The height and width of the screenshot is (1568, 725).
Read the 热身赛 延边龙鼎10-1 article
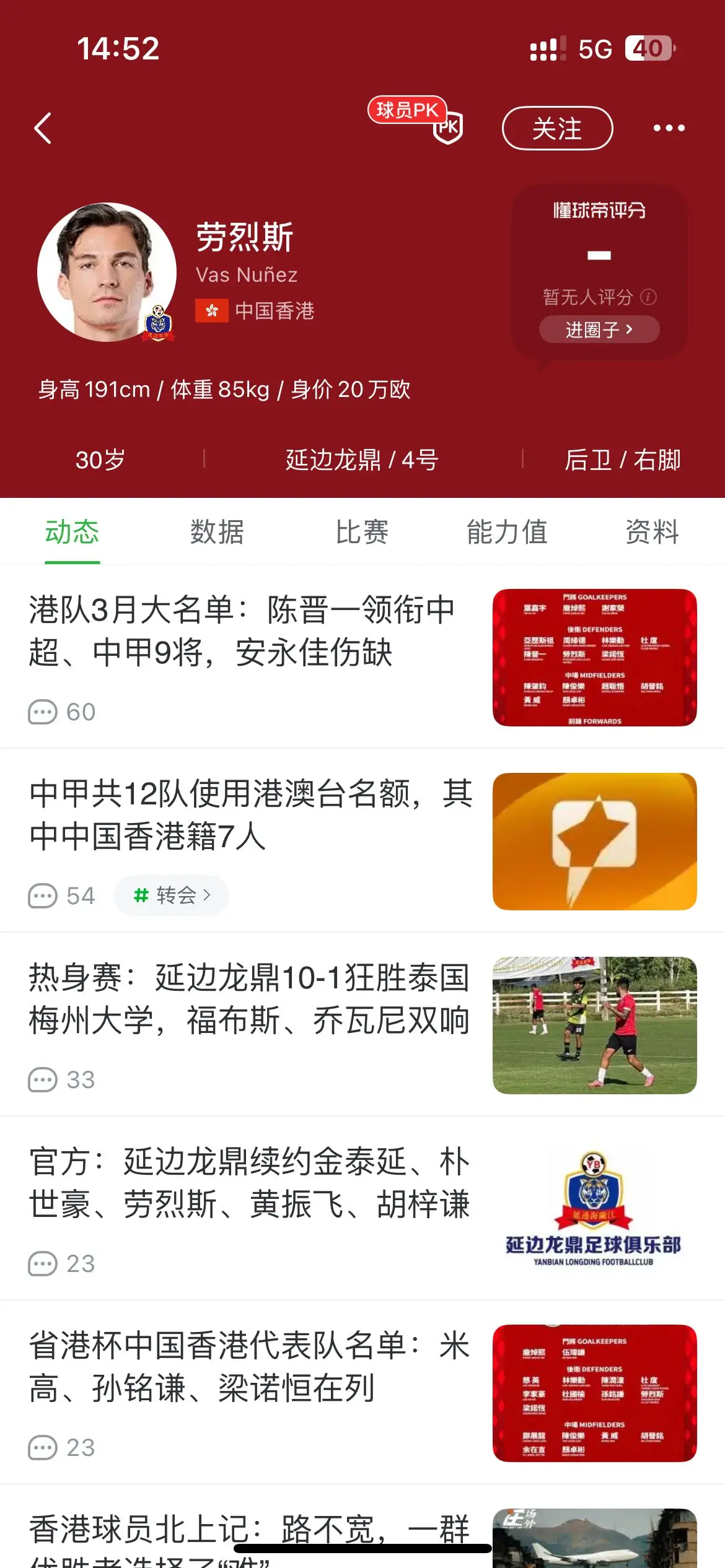tap(362, 1025)
